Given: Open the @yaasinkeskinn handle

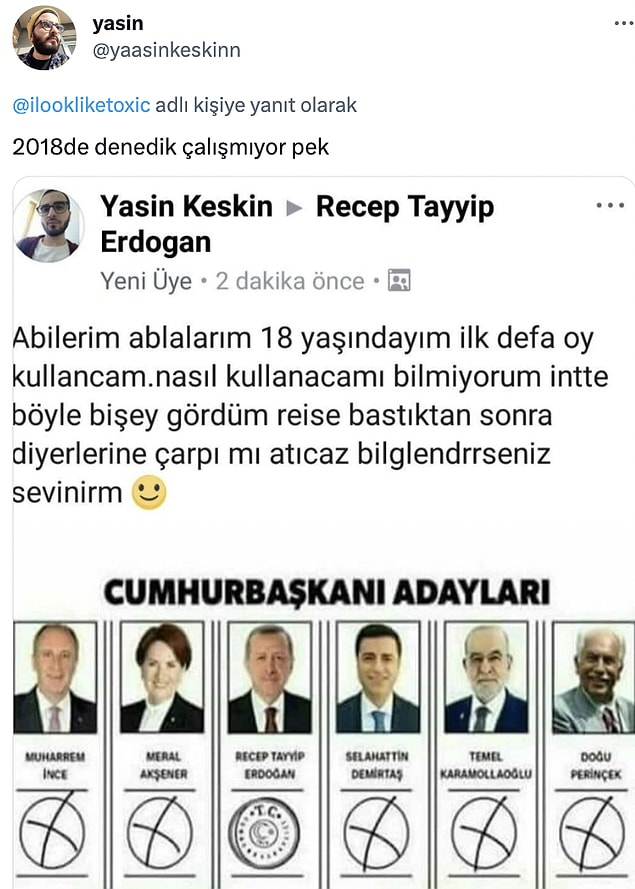Looking at the screenshot, I should (x=166, y=50).
